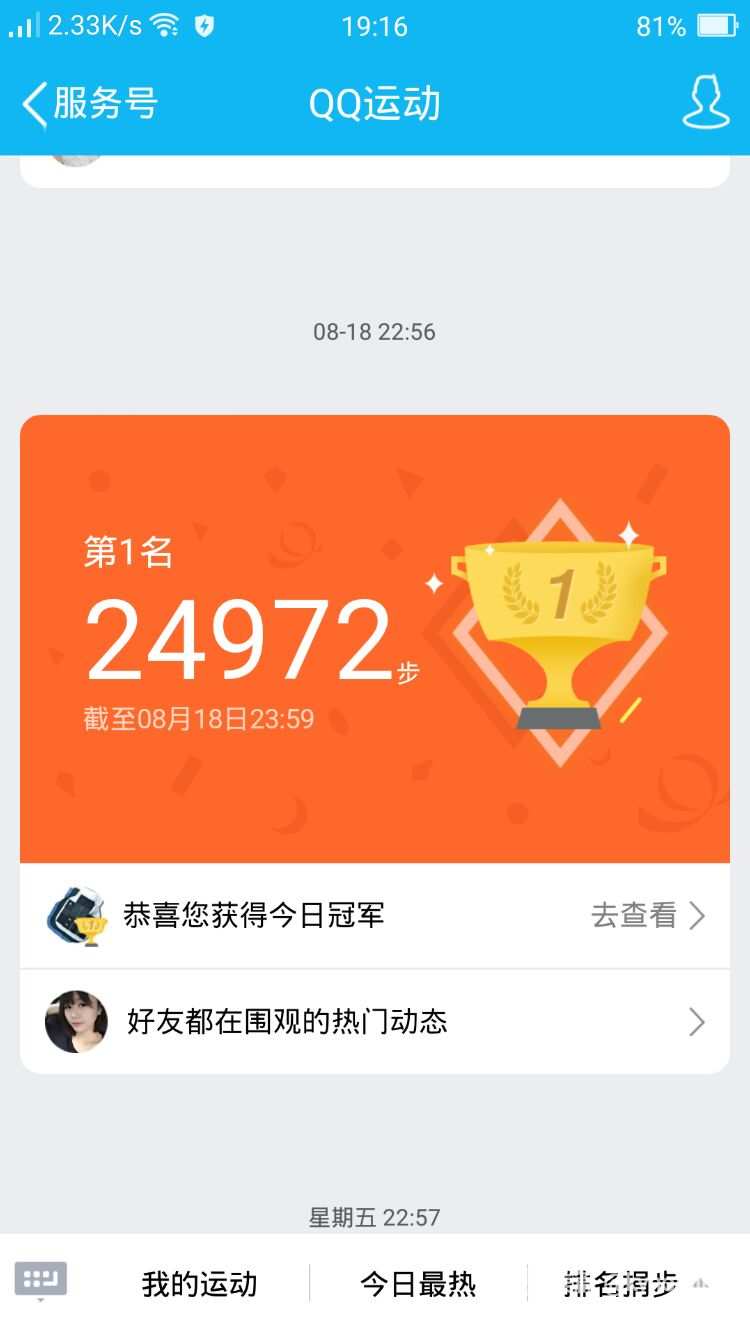750x1333 pixels.
Task: Open the QQ运动 account profile icon
Action: [x=705, y=104]
